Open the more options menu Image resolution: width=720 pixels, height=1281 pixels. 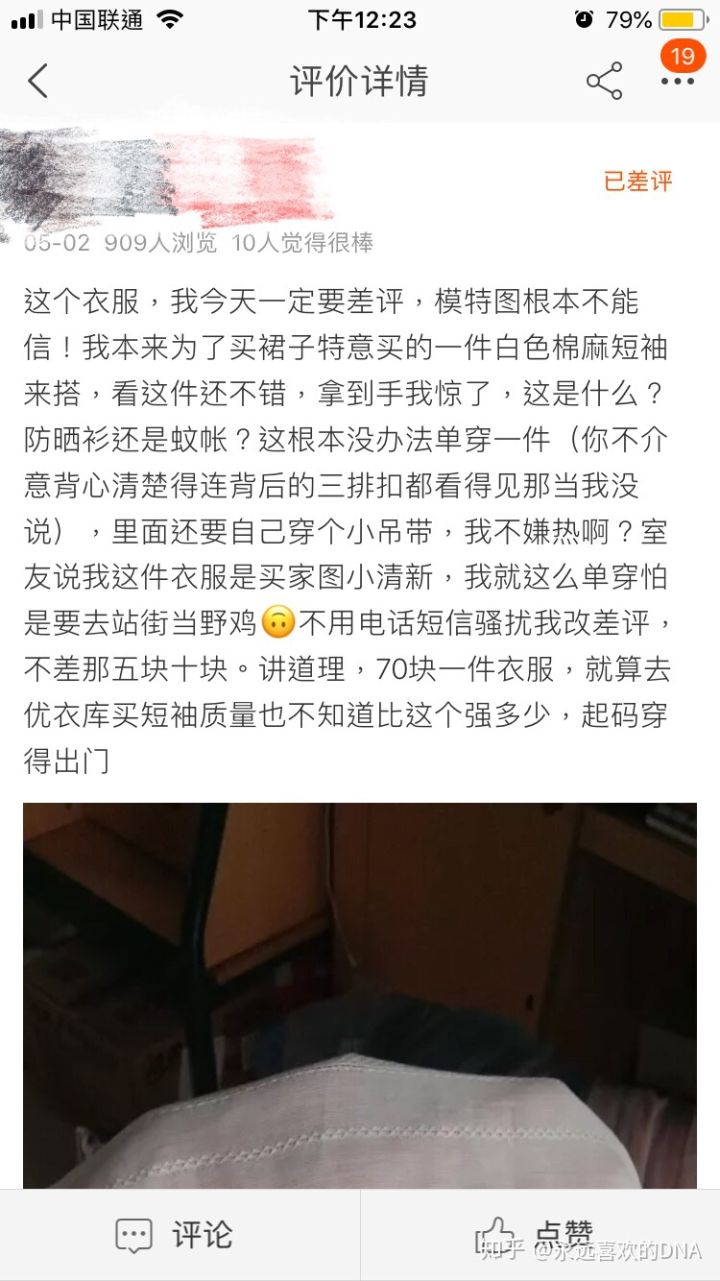tap(677, 81)
